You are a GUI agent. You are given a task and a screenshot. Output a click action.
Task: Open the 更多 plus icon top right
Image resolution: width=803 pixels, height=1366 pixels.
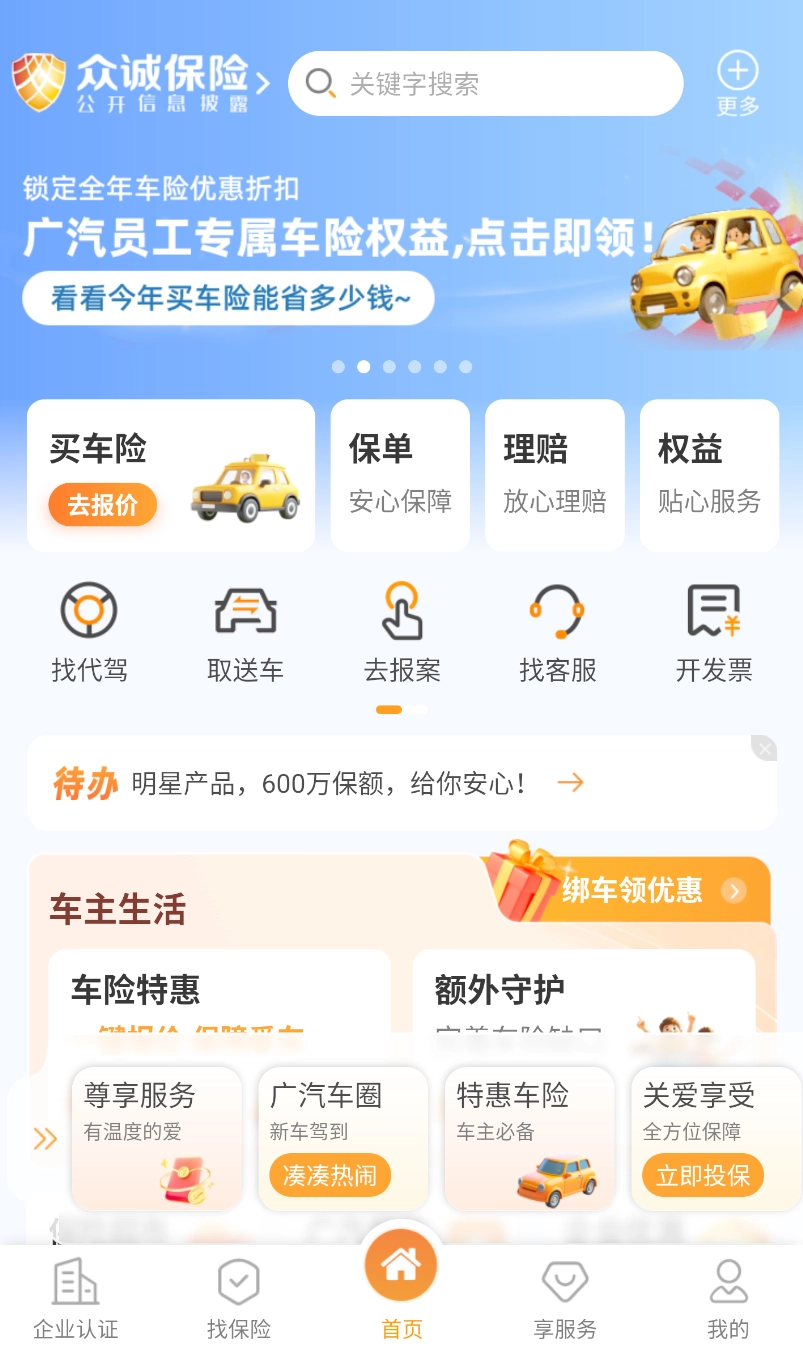coord(737,72)
